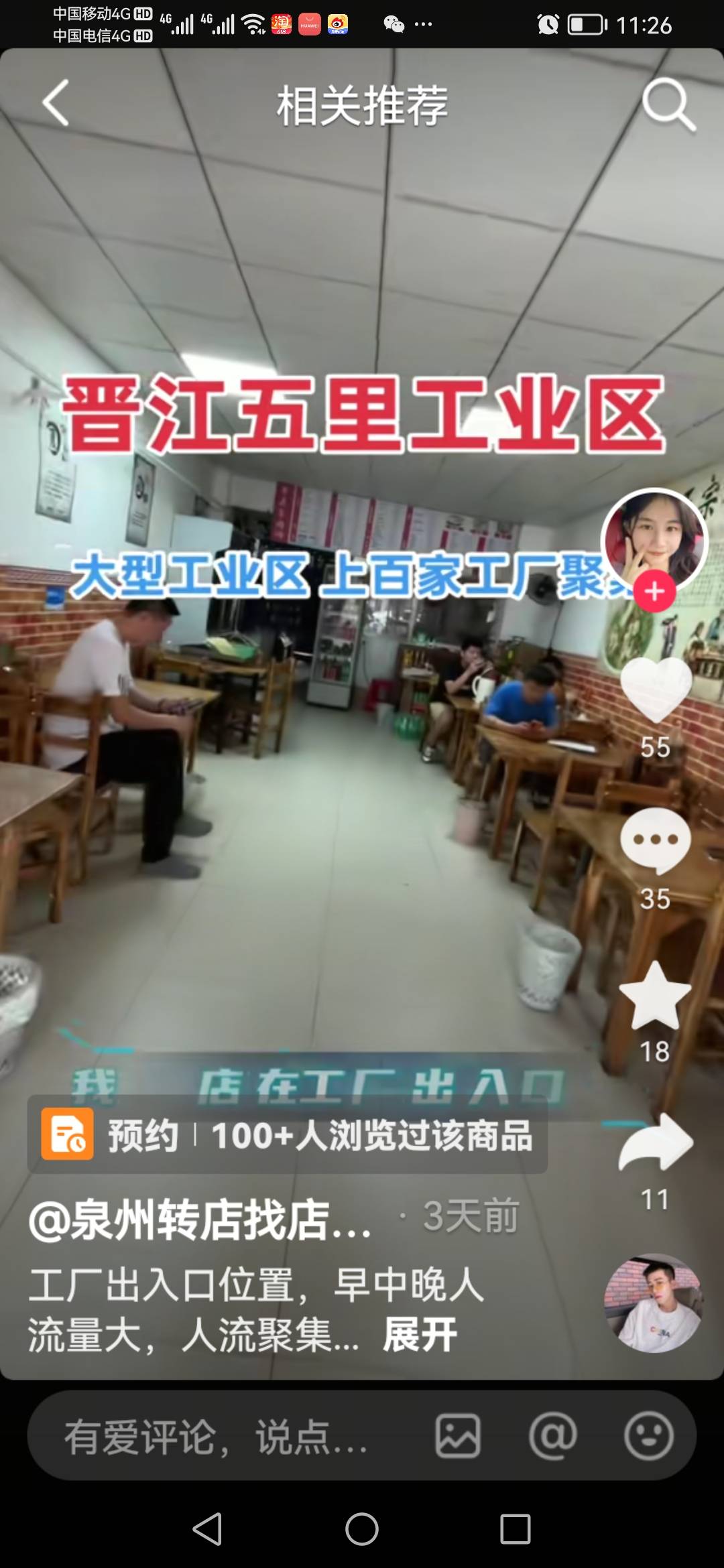Open the 预约 product banner

pos(288,1135)
